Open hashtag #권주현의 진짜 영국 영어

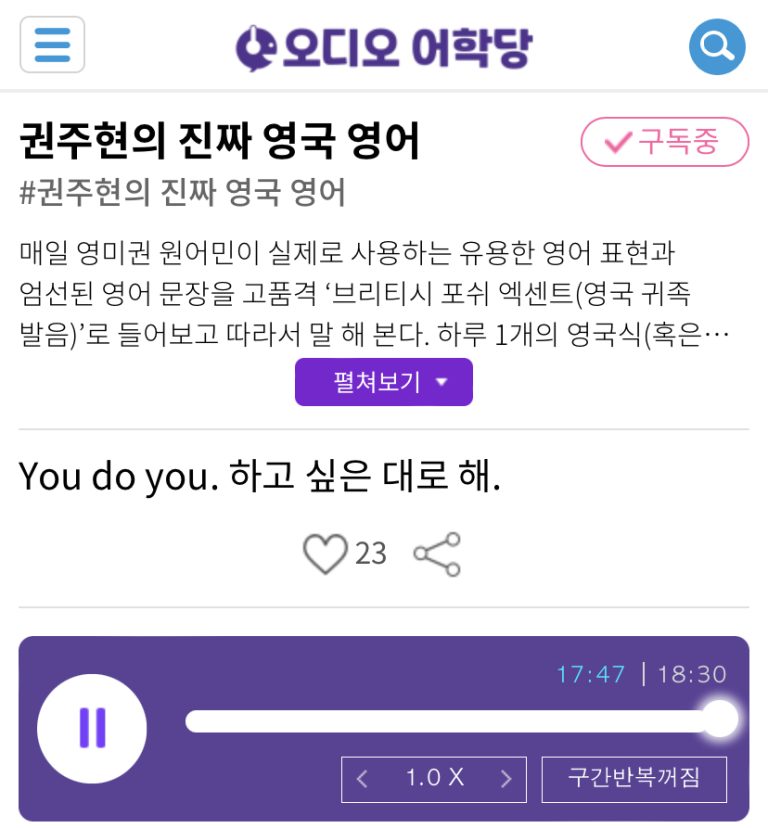(x=182, y=192)
